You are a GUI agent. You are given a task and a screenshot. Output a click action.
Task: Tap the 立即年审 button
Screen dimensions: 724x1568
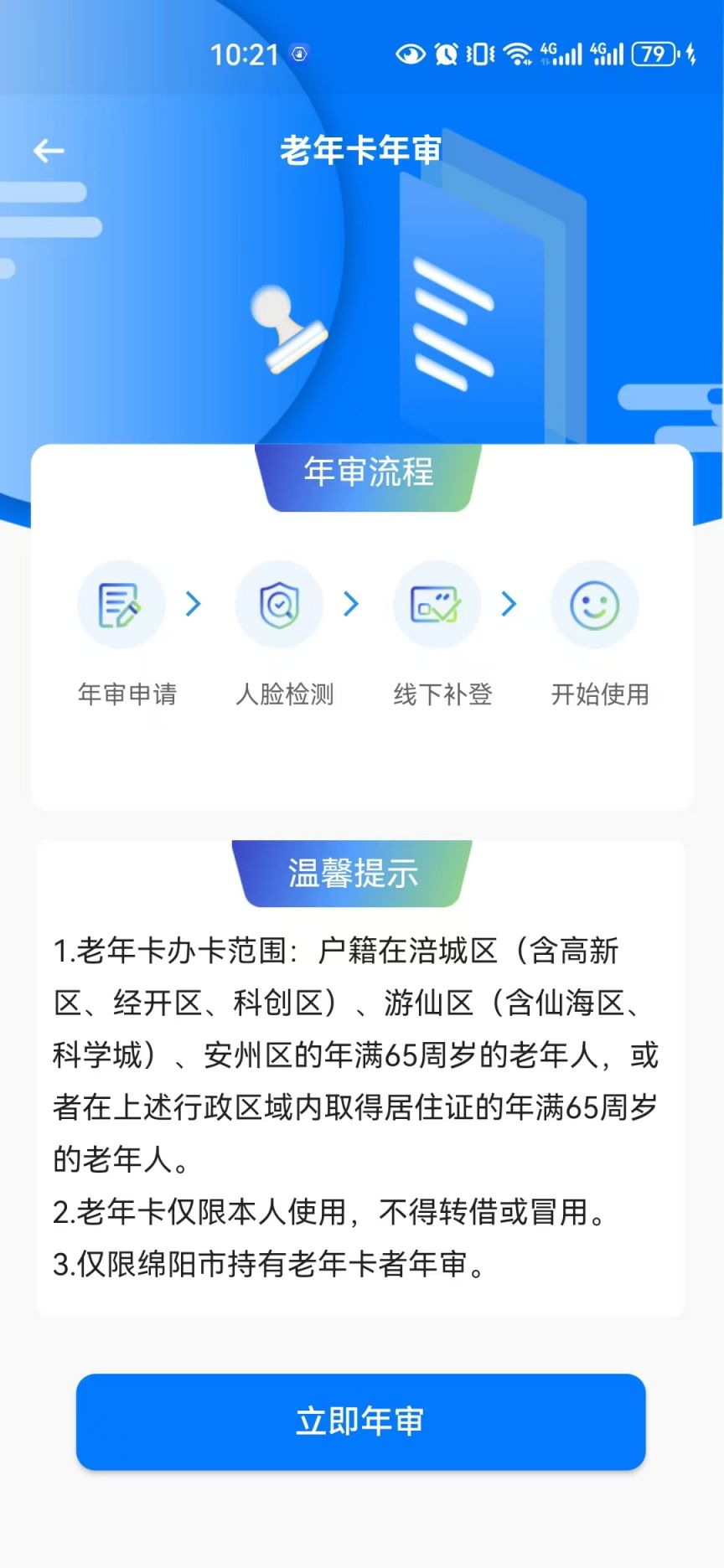[360, 1421]
